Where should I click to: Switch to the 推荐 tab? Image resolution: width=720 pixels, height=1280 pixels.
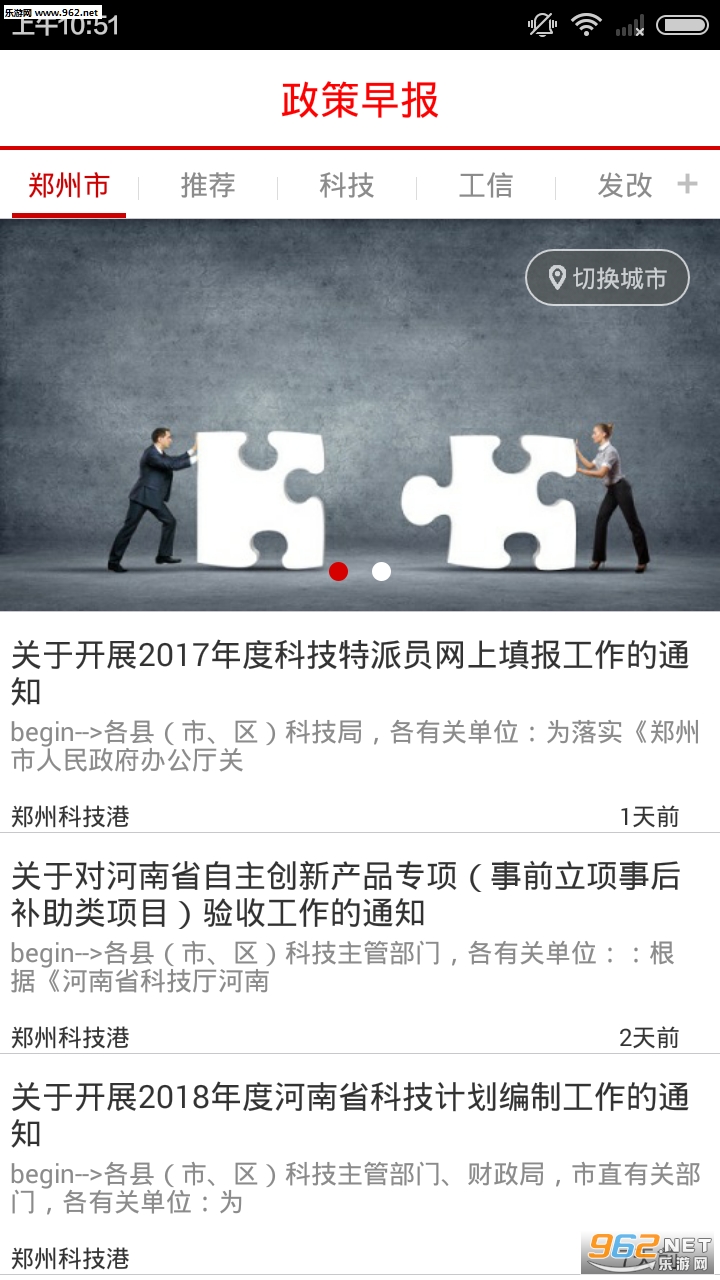(x=208, y=185)
